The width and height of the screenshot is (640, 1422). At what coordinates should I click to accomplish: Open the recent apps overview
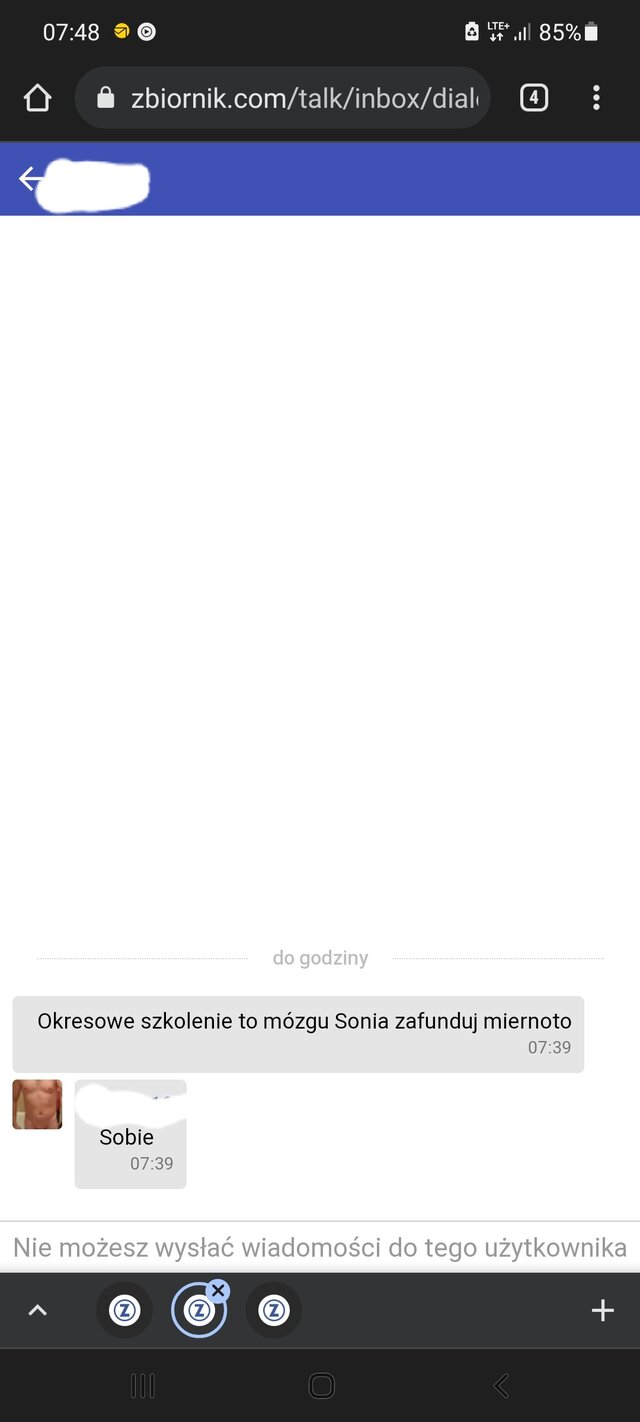coord(143,1385)
